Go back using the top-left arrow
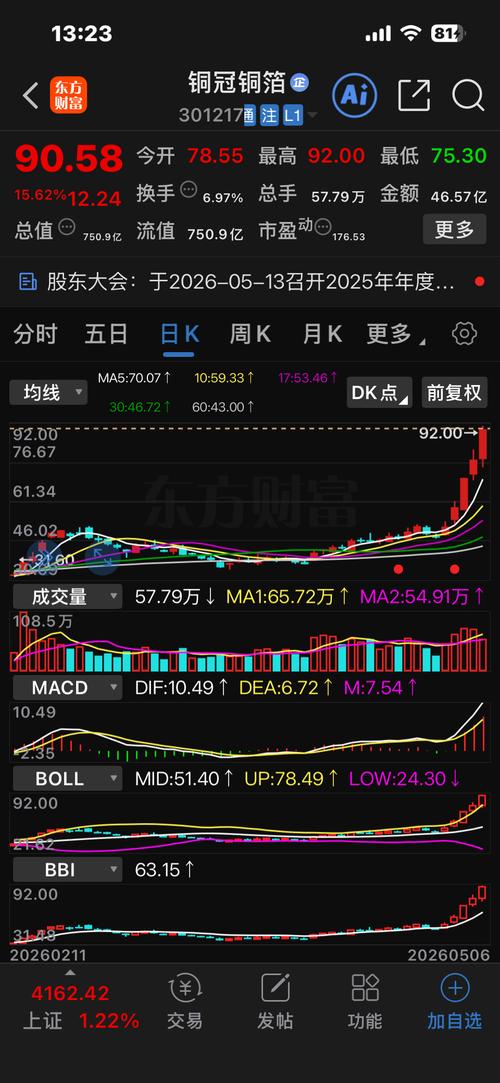 click(30, 96)
